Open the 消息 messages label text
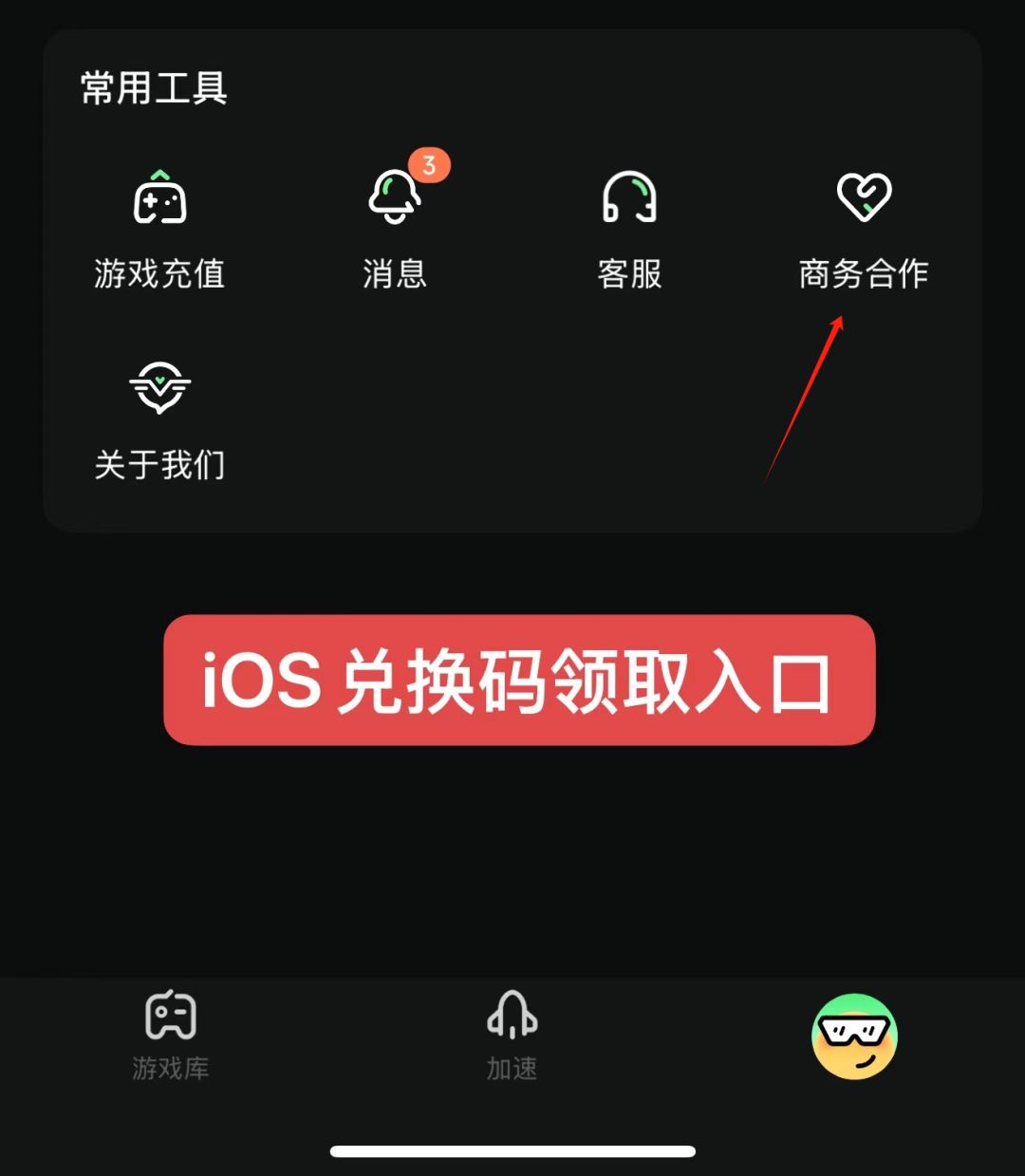Viewport: 1025px width, 1176px height. pyautogui.click(x=395, y=274)
